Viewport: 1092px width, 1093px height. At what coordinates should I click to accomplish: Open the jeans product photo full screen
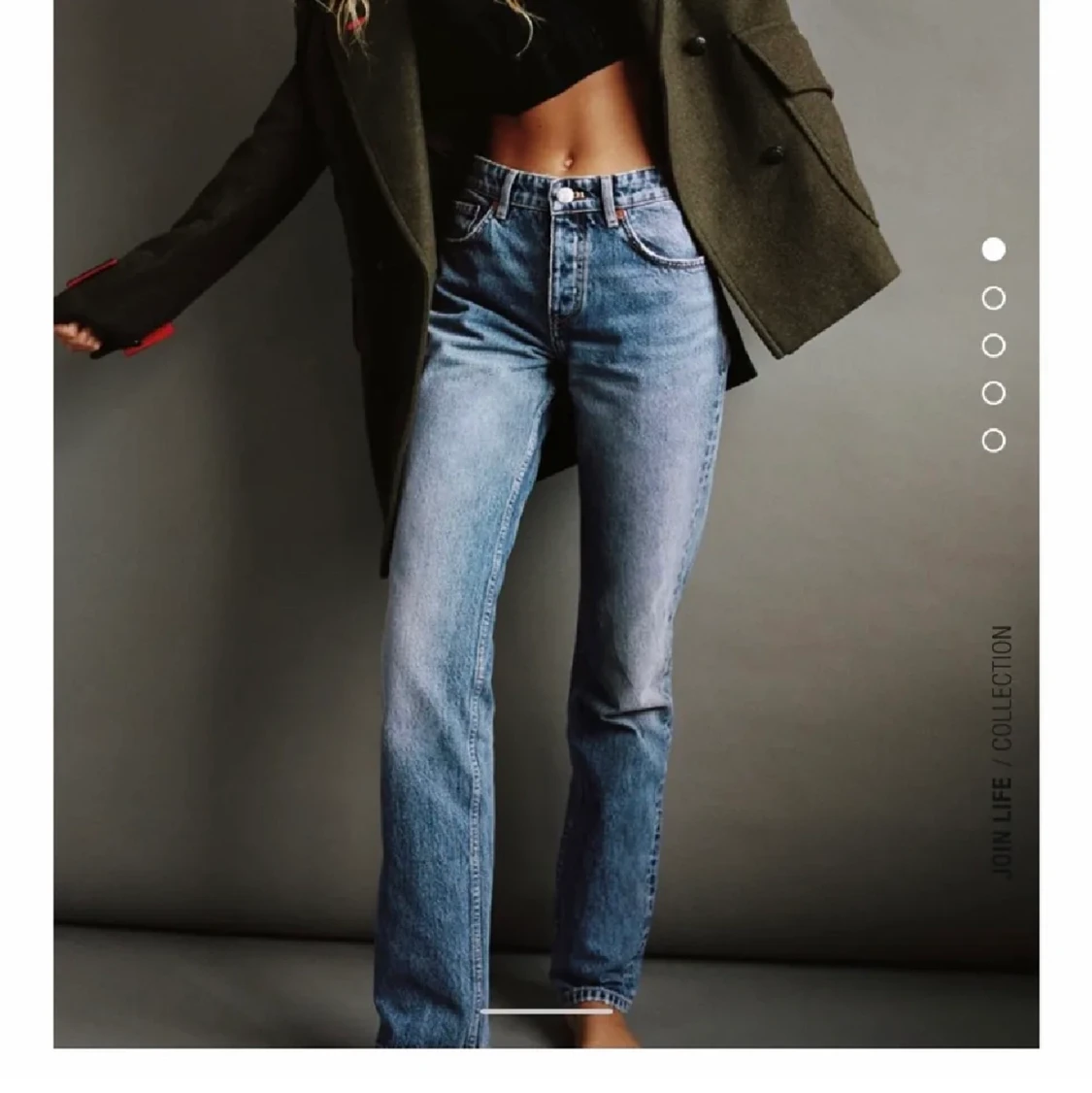(544, 582)
